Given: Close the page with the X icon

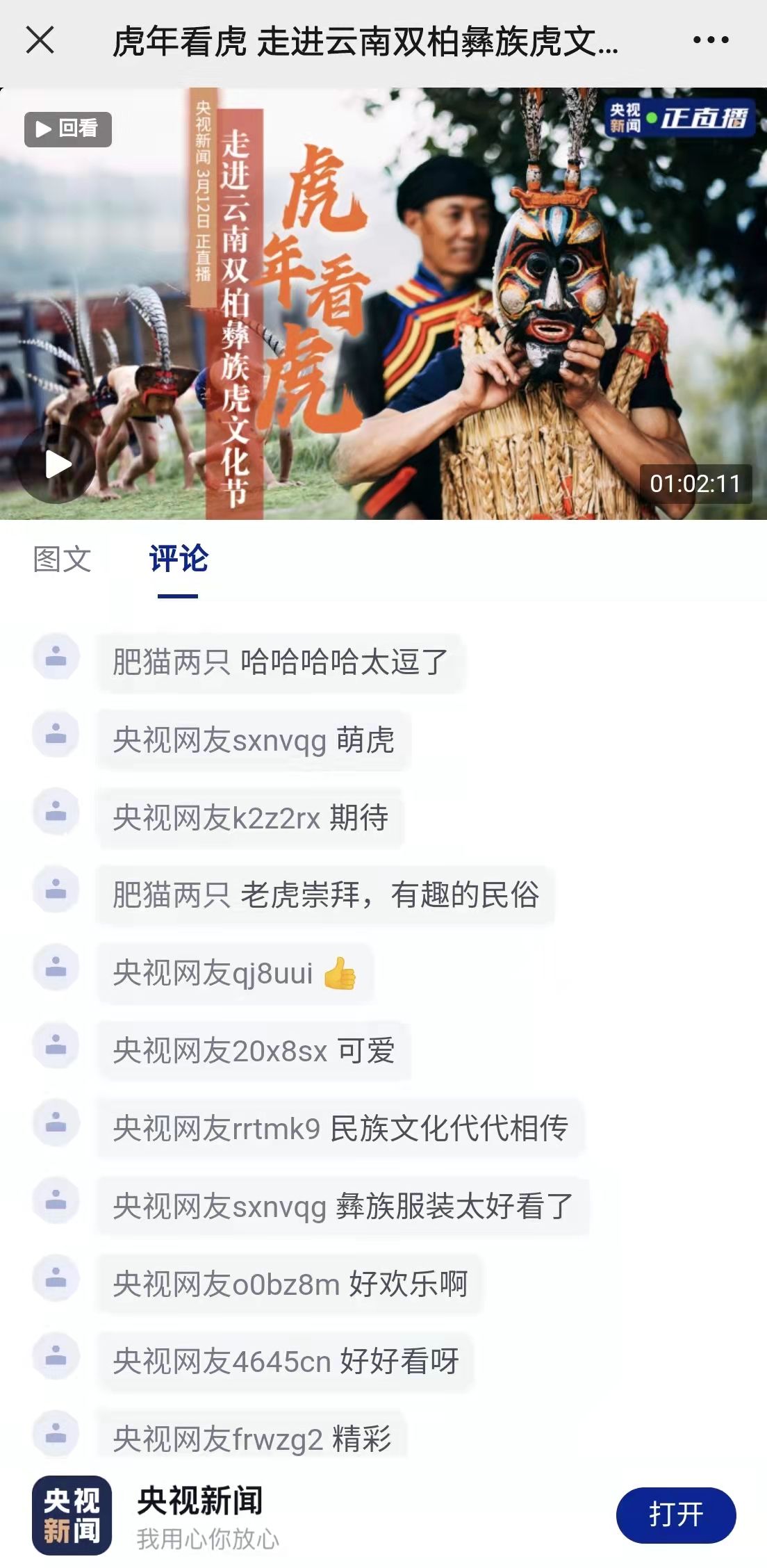Looking at the screenshot, I should (x=40, y=40).
